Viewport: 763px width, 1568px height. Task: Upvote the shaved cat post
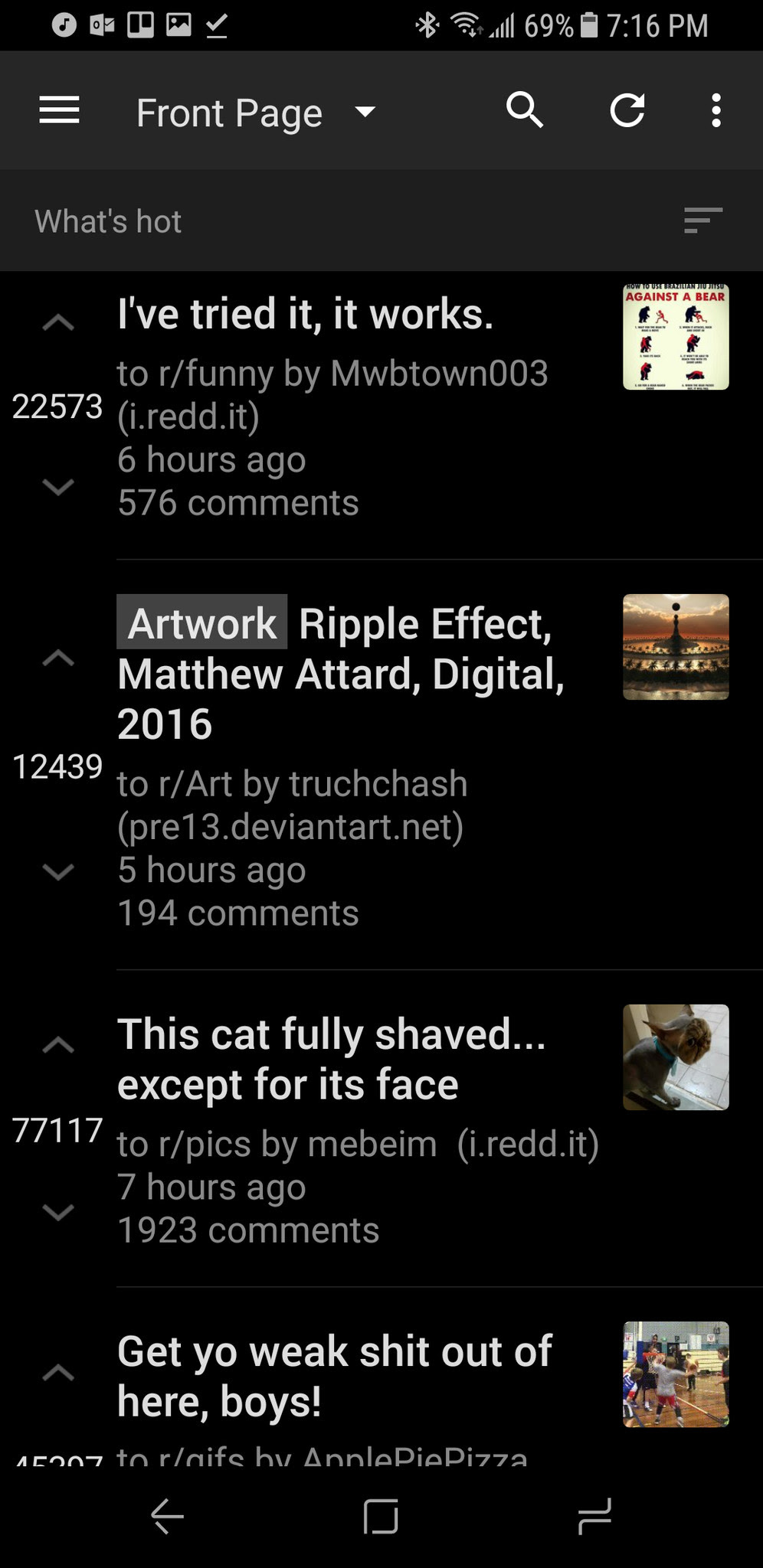58,1044
